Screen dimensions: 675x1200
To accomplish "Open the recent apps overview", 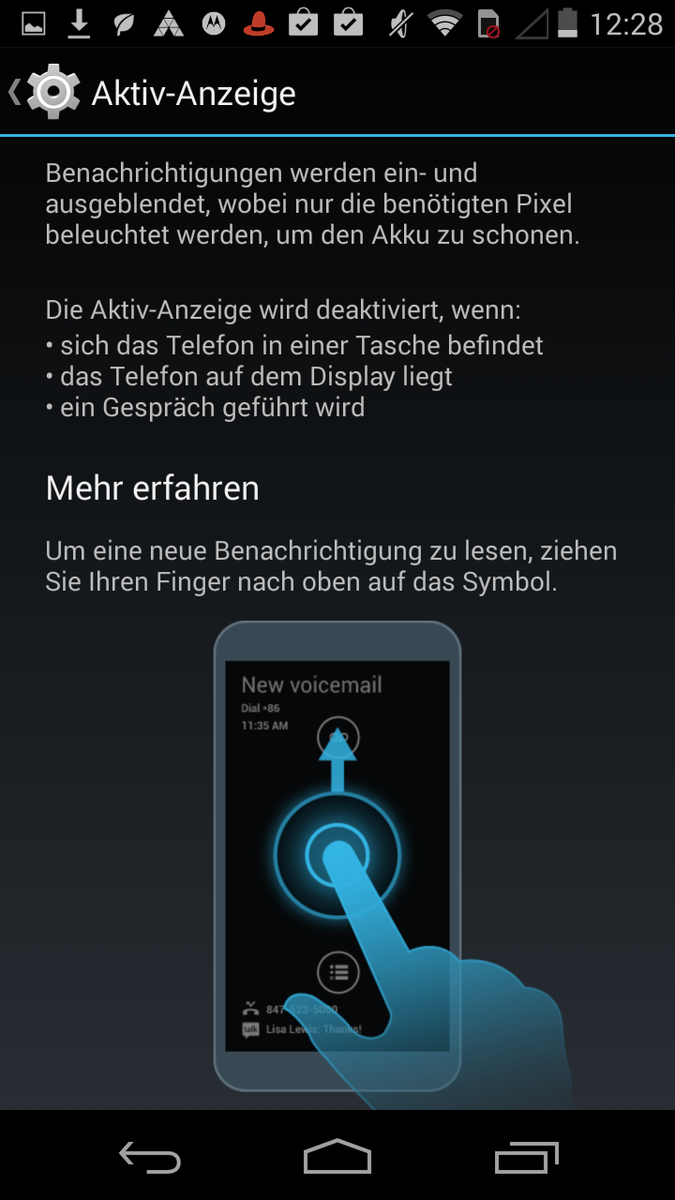I will click(526, 1157).
